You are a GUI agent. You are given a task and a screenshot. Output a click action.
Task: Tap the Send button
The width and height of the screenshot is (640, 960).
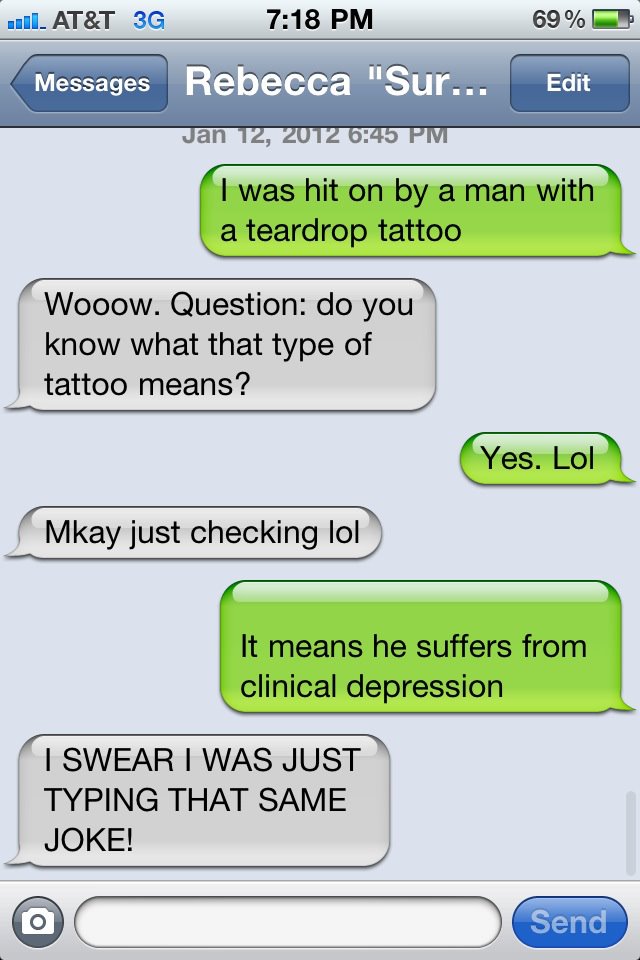point(568,922)
